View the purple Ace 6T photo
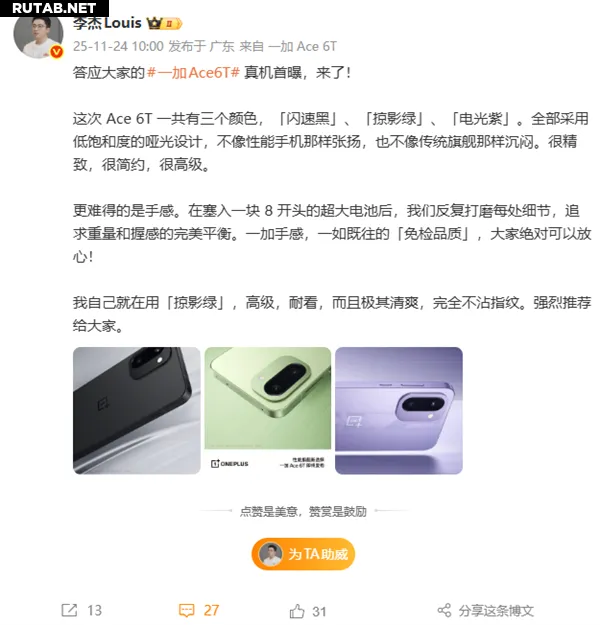 click(398, 410)
